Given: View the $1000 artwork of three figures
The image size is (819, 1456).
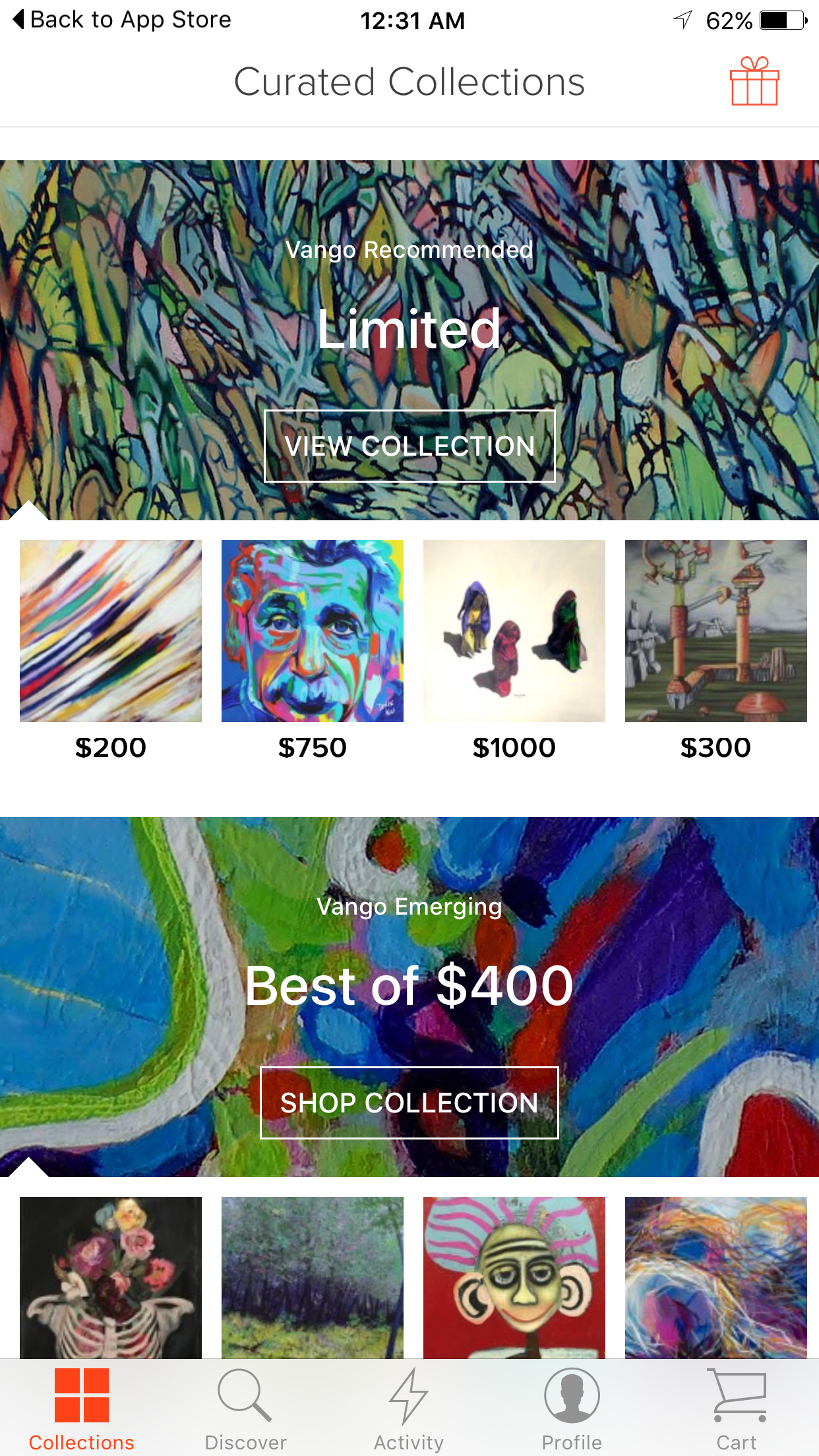Looking at the screenshot, I should click(x=514, y=631).
